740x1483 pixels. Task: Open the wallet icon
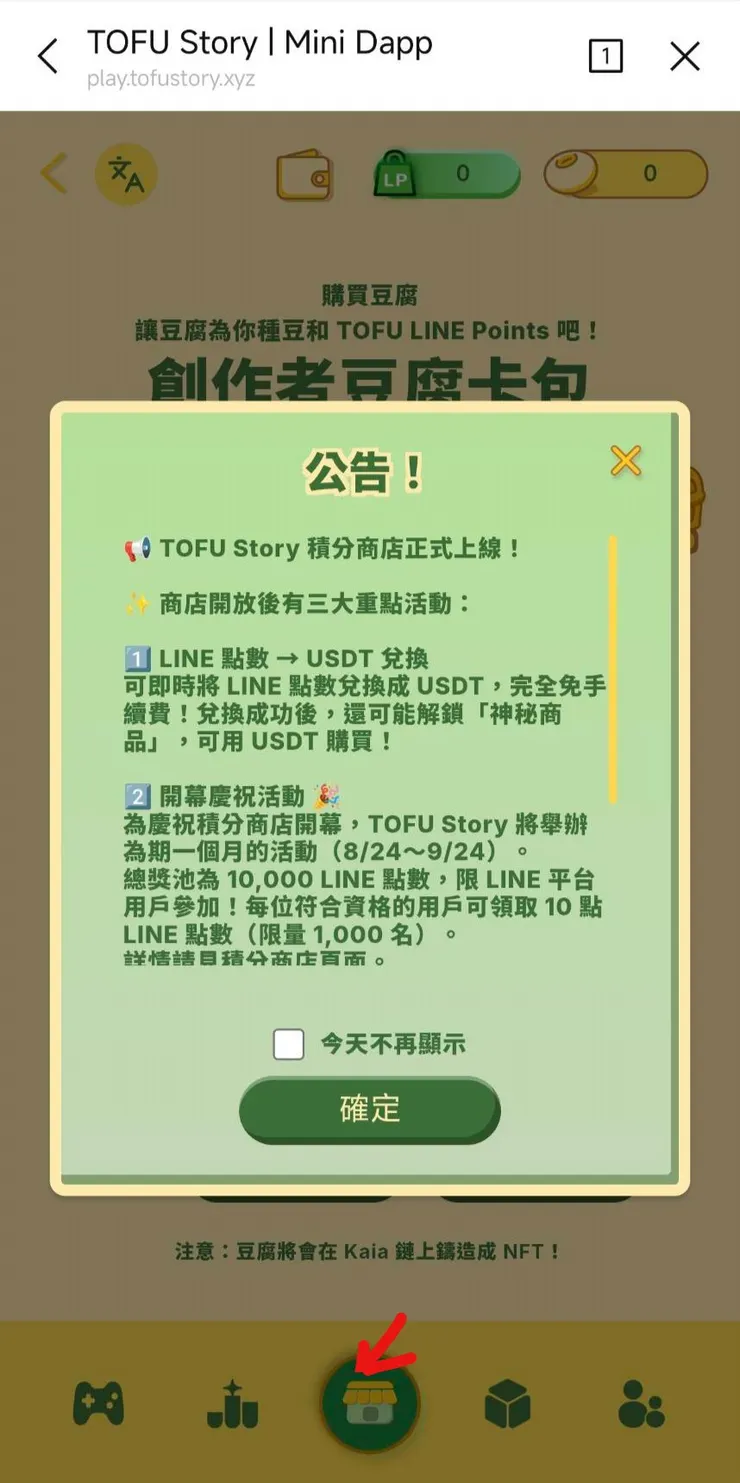[304, 176]
